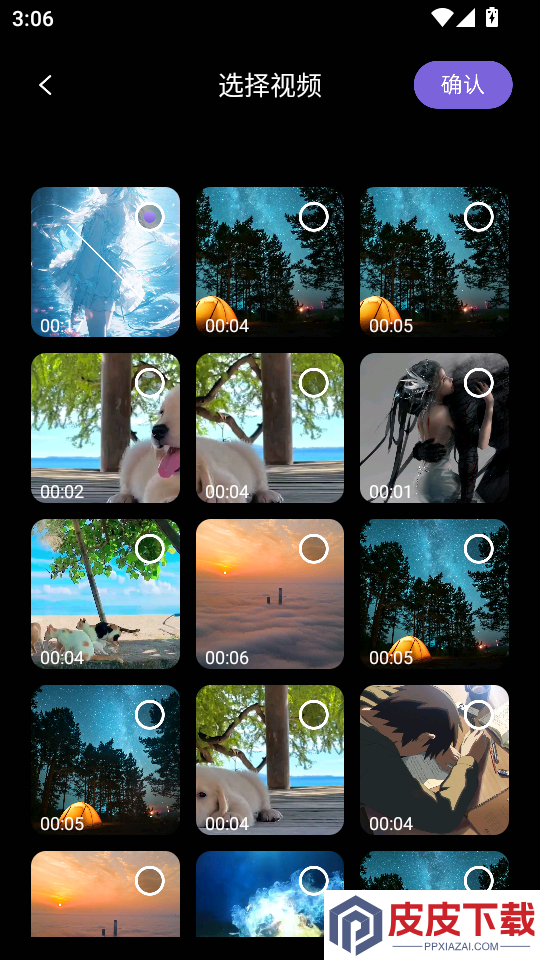Image resolution: width=540 pixels, height=960 pixels.
Task: Select the 00:04 anime boy writing video
Action: pos(434,760)
